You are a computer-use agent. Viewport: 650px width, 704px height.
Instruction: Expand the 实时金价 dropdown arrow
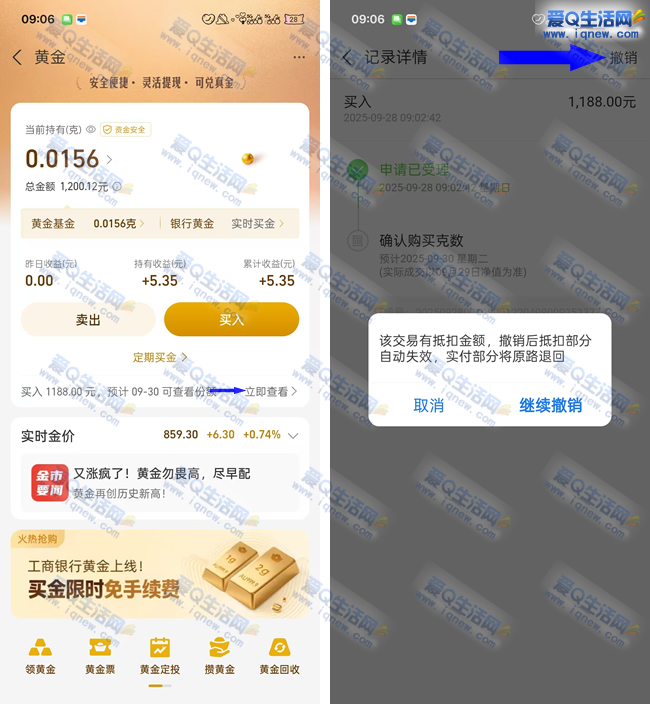click(293, 435)
